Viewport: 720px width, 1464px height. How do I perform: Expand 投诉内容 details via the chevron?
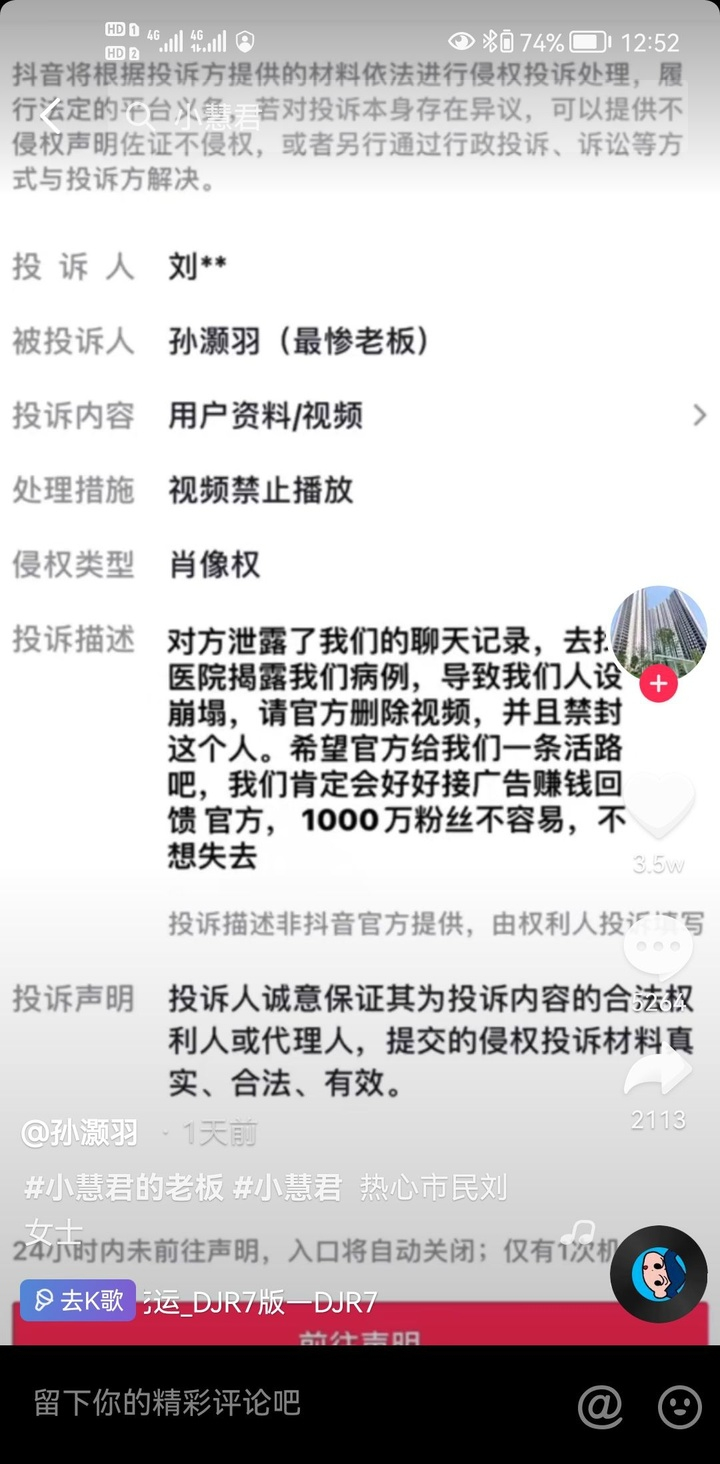[x=701, y=415]
